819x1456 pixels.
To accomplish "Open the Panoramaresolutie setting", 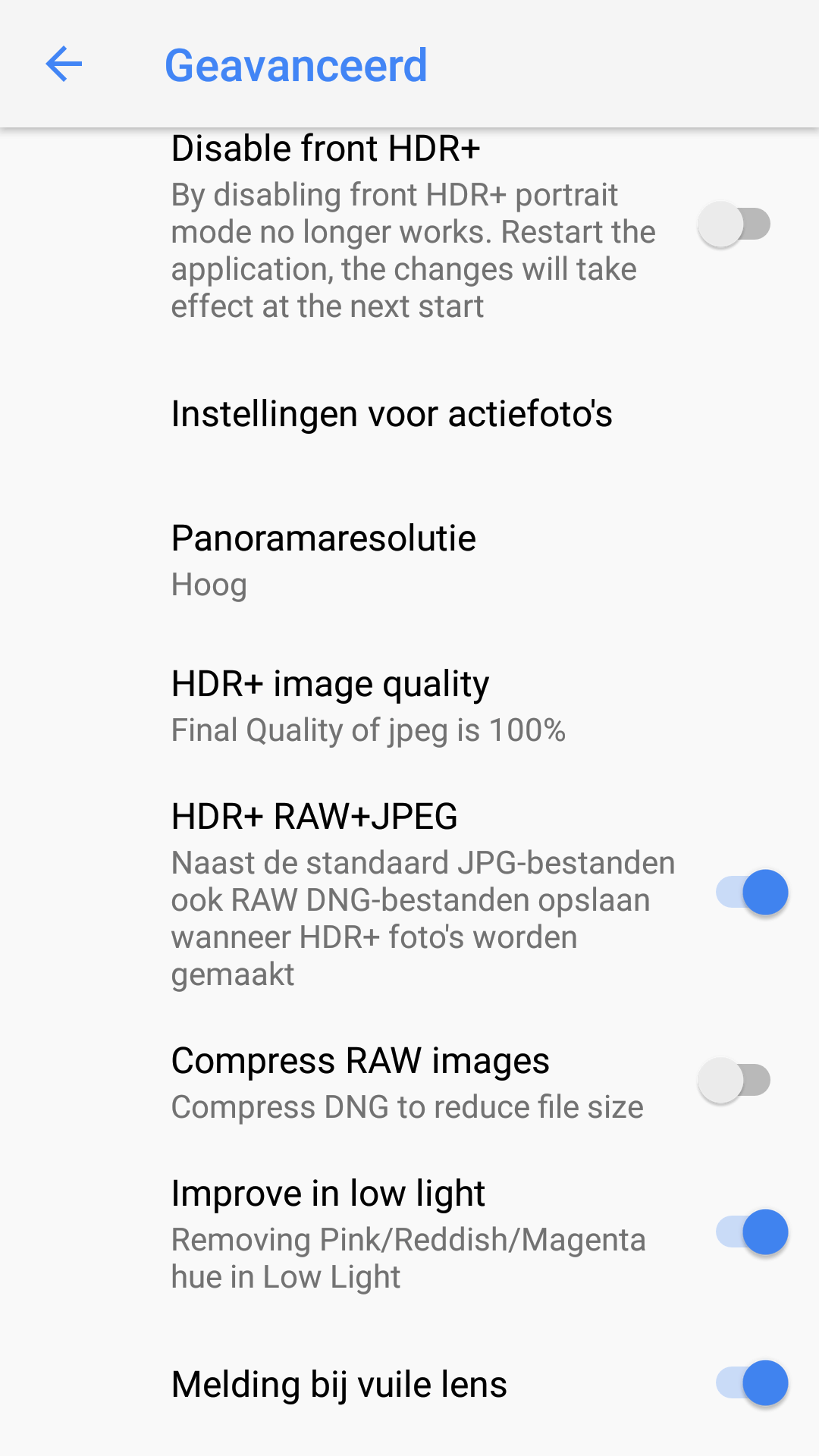I will coord(409,560).
